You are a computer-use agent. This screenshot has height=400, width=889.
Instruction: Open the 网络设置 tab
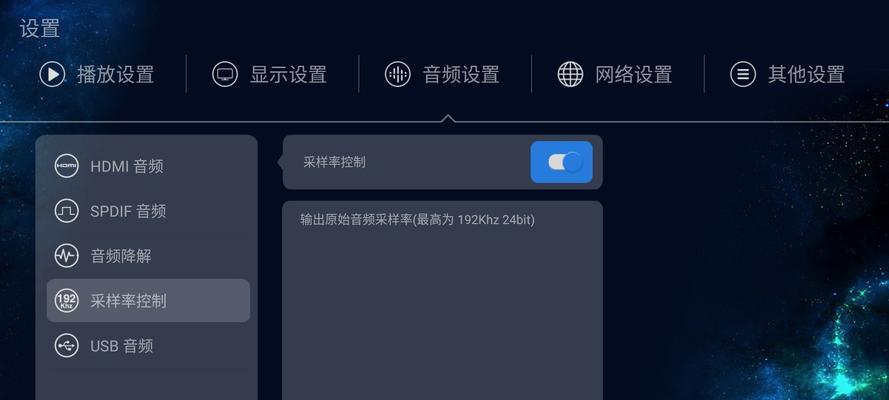point(615,74)
